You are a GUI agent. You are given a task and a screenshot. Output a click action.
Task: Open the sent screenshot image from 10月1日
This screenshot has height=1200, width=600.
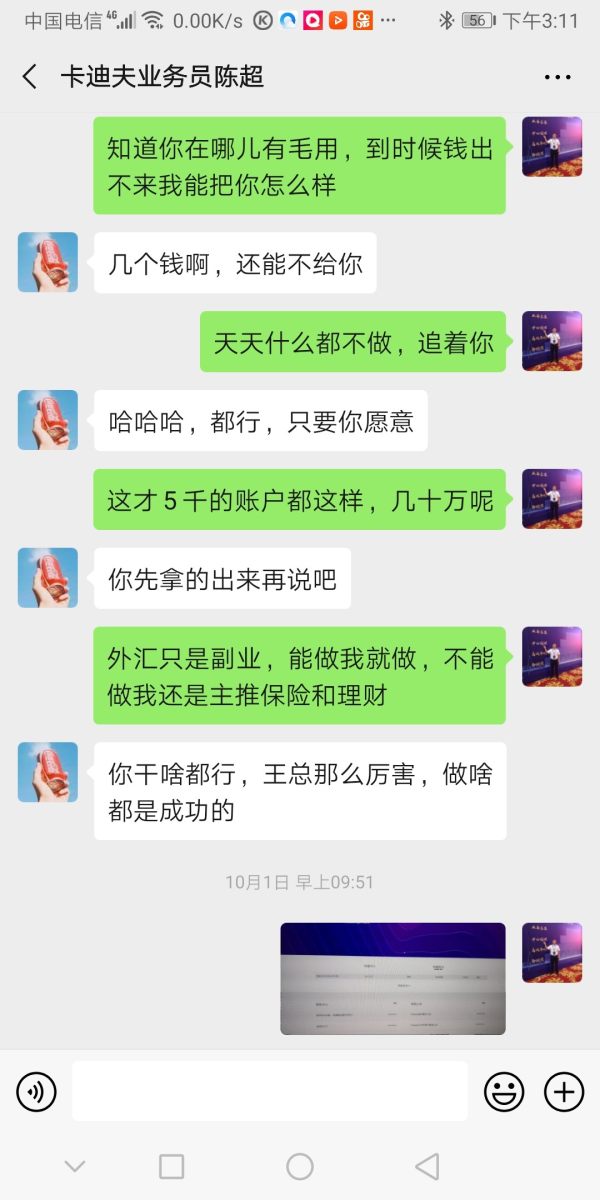[392, 978]
